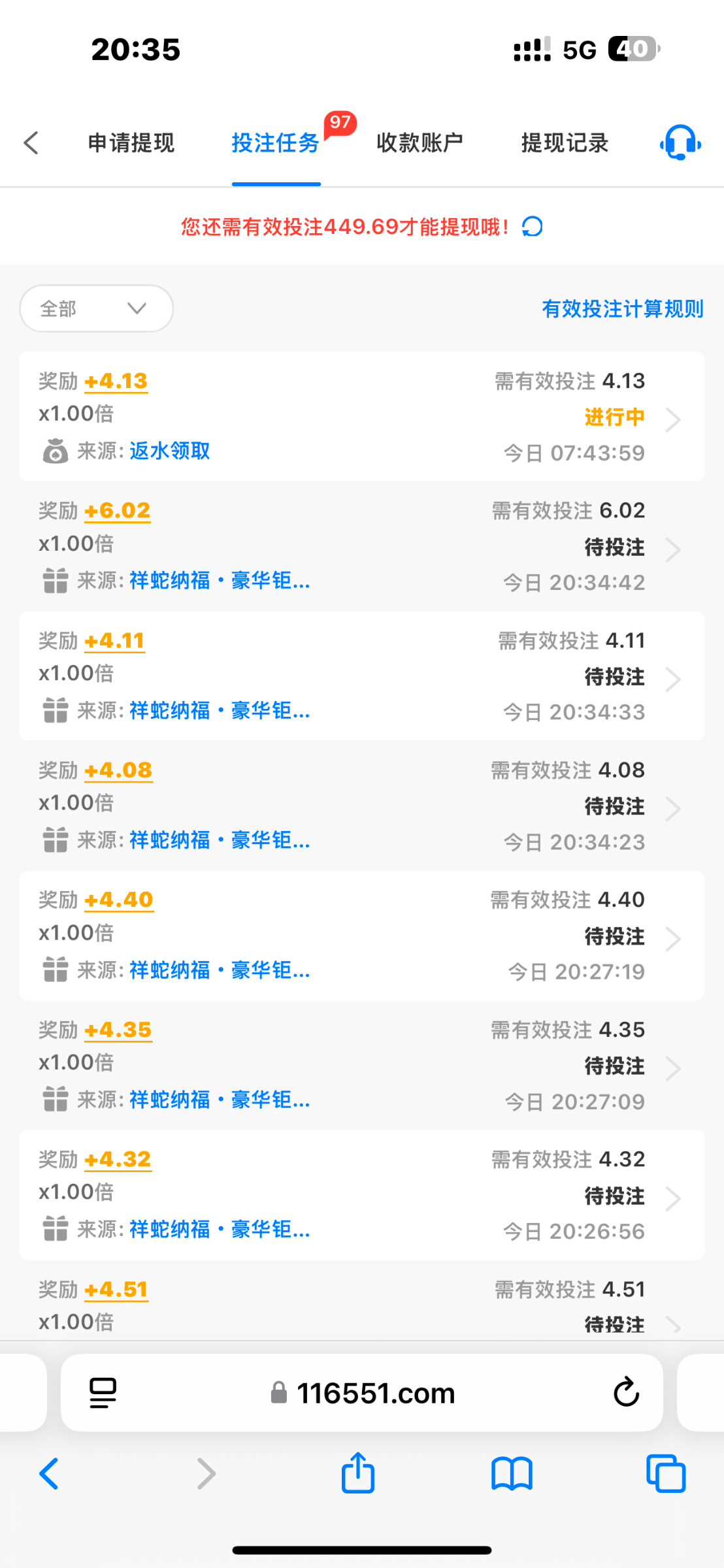The width and height of the screenshot is (724, 1568).
Task: Open the +4.11 reward task
Action: pyautogui.click(x=362, y=676)
